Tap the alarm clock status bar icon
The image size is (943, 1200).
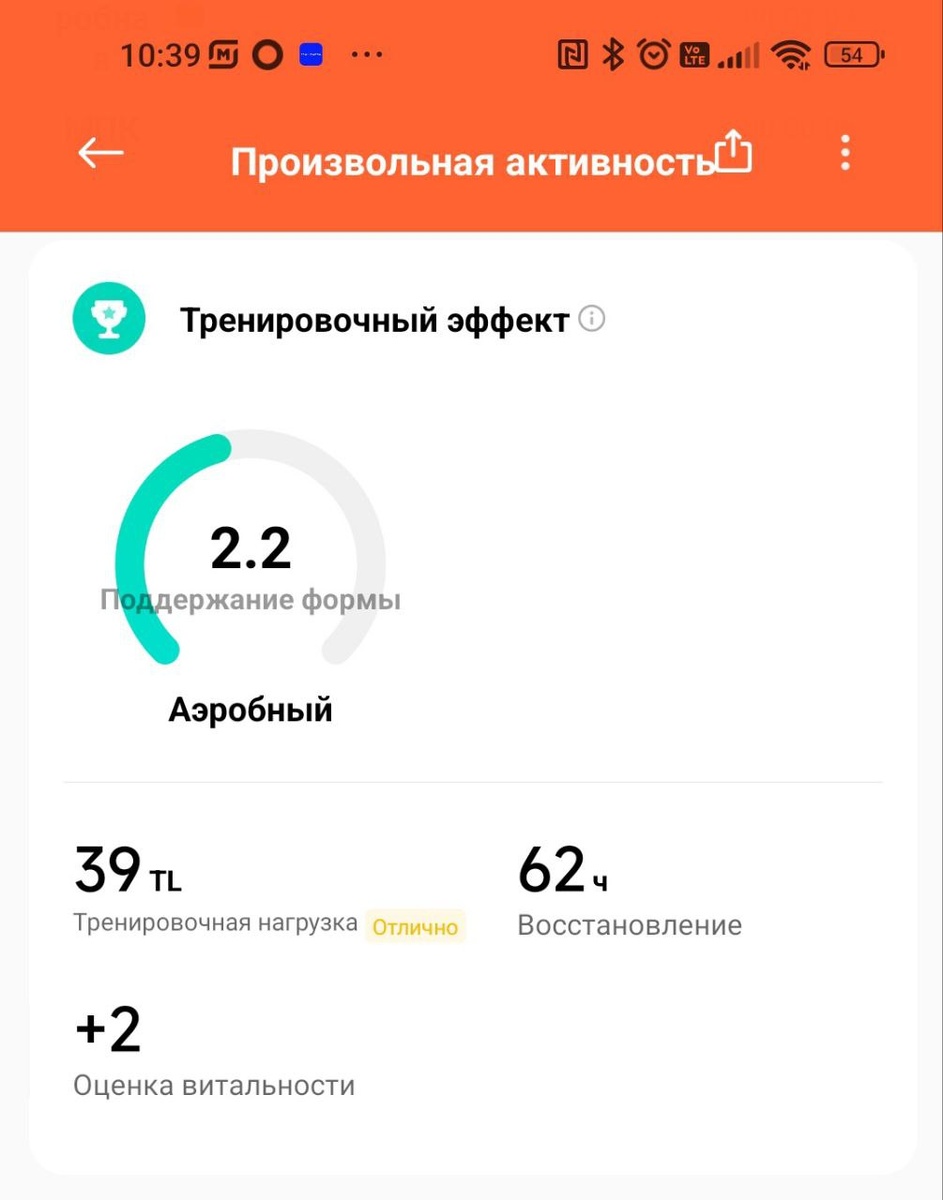click(x=652, y=54)
